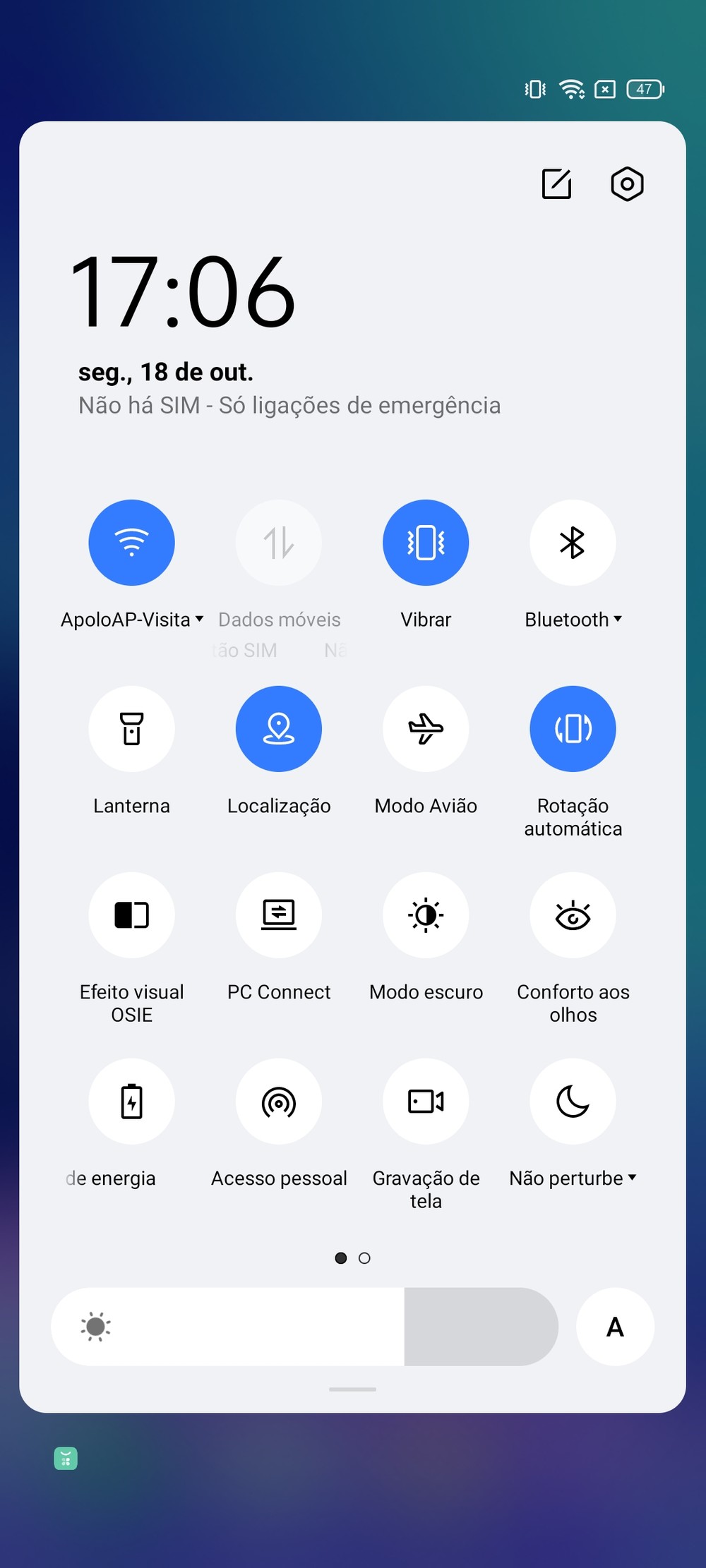Open the settings gear icon

pos(627,184)
